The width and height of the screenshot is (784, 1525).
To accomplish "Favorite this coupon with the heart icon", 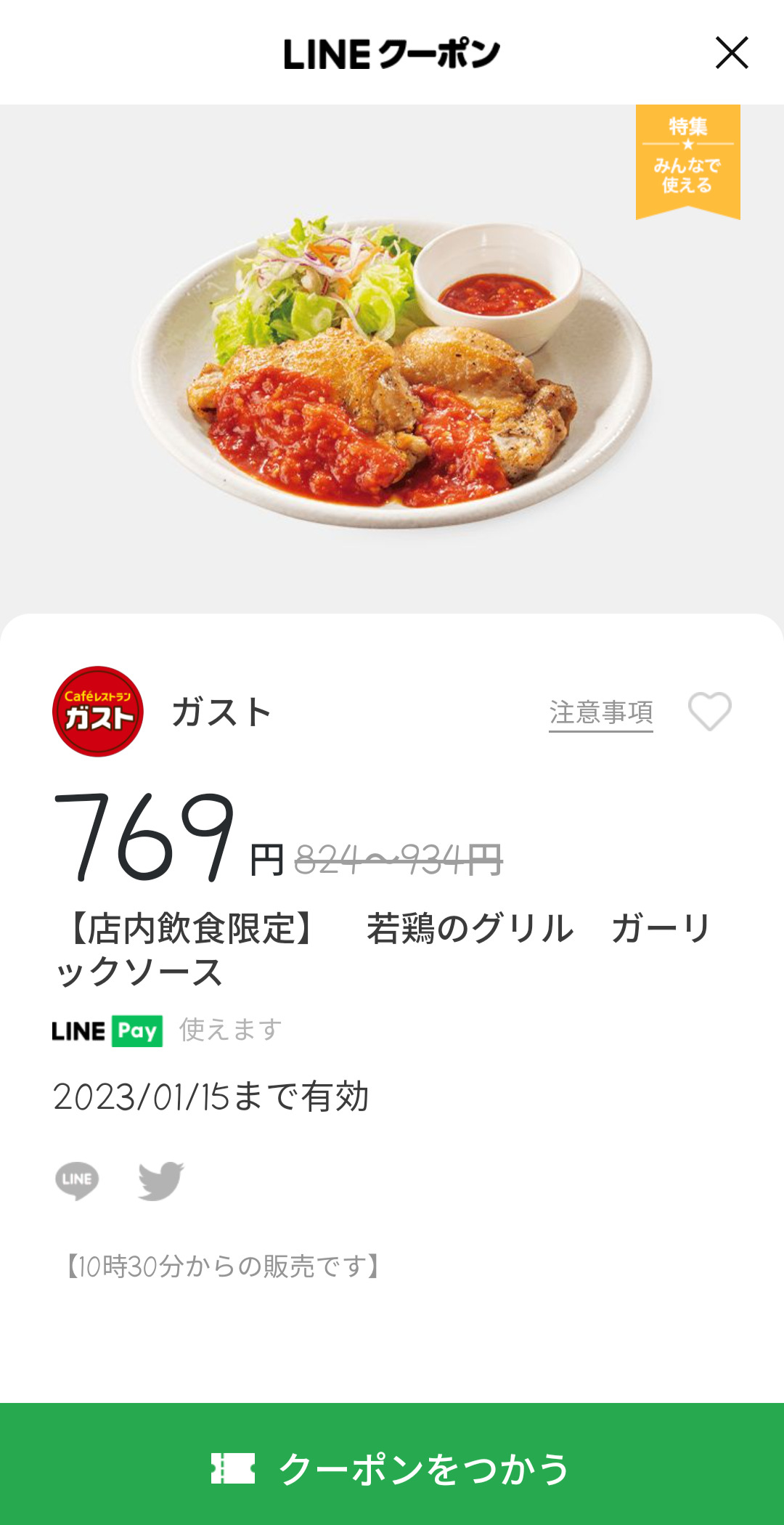I will coord(709,711).
